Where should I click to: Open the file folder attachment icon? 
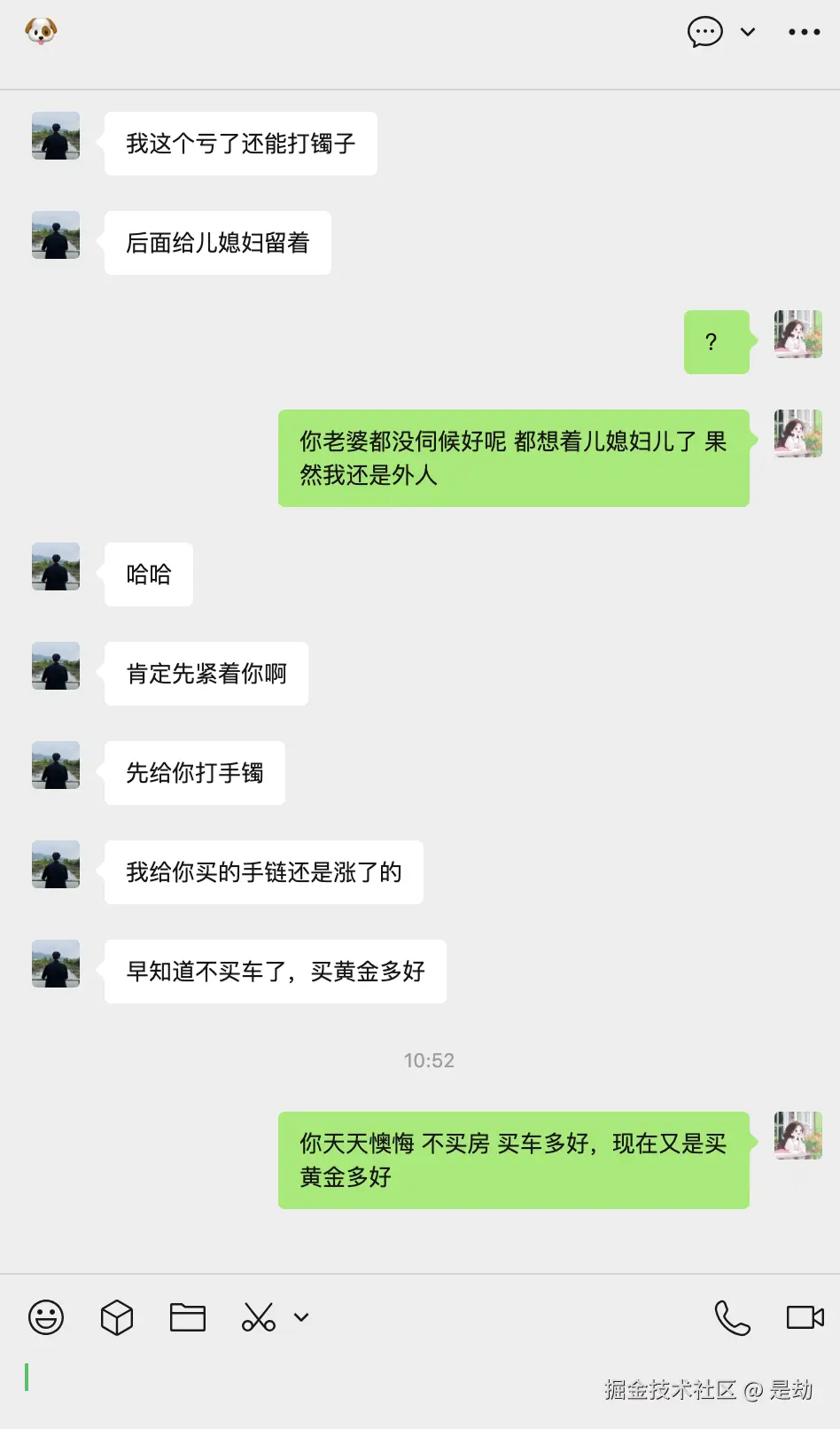(x=187, y=1318)
